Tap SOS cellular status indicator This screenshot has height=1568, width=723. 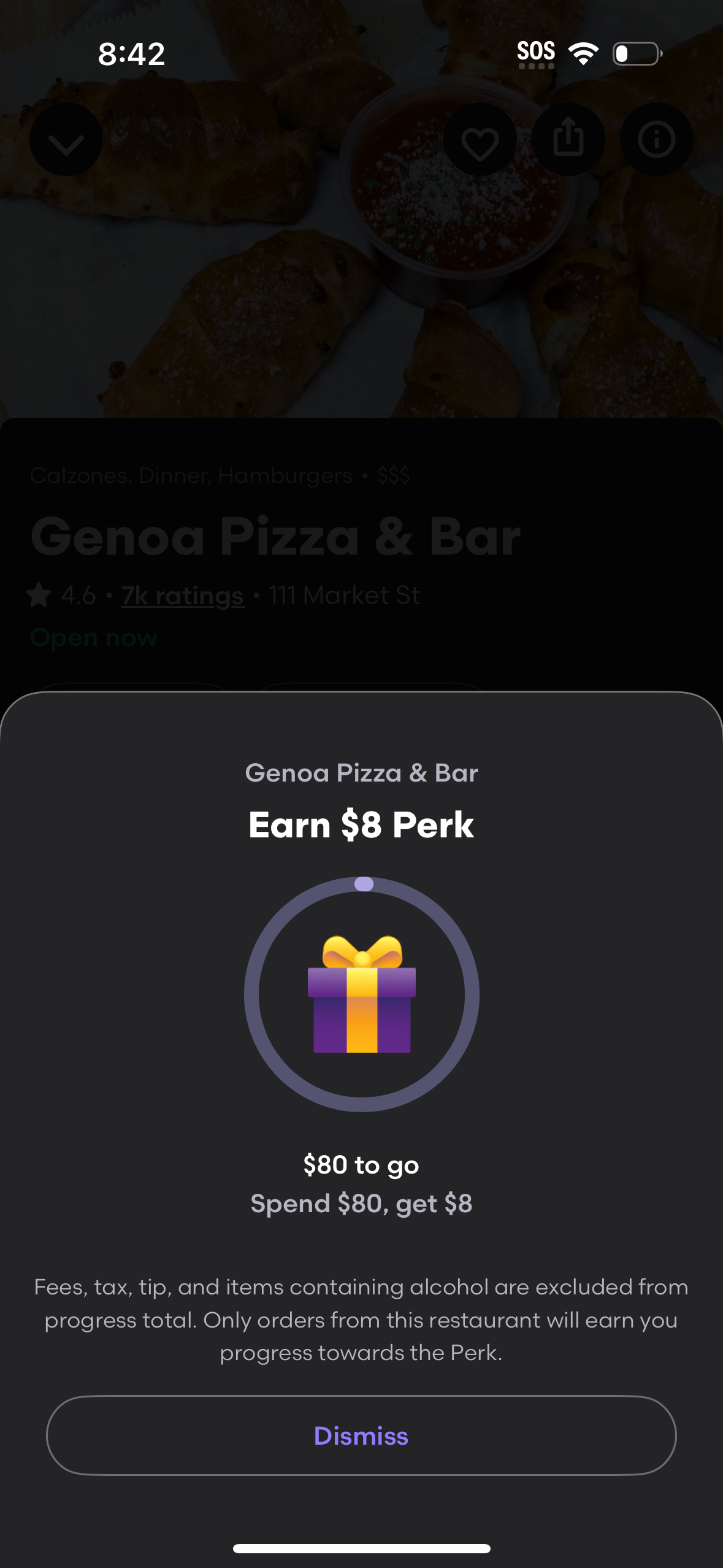[536, 52]
